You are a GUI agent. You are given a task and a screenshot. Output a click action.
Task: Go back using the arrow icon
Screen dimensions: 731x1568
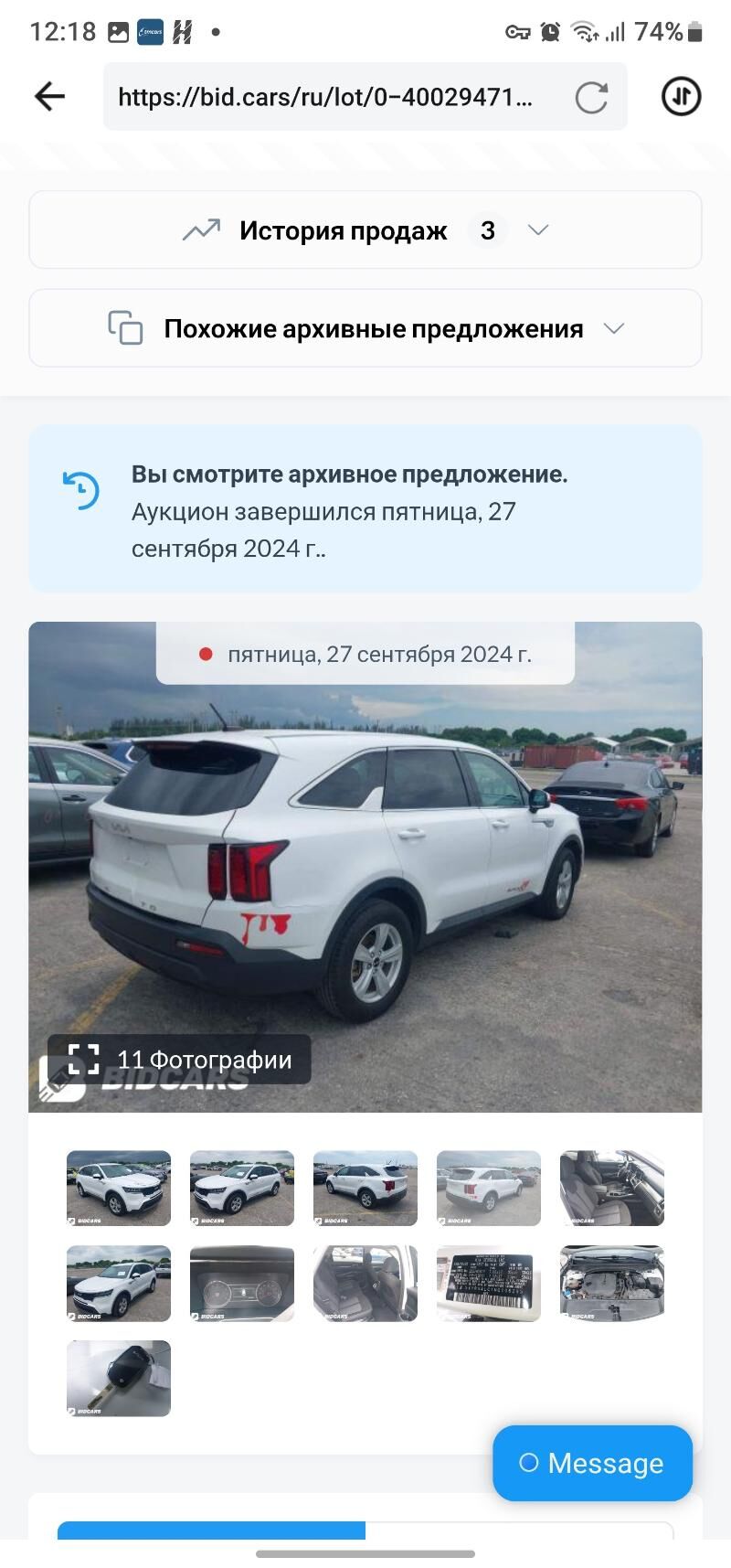tap(49, 96)
